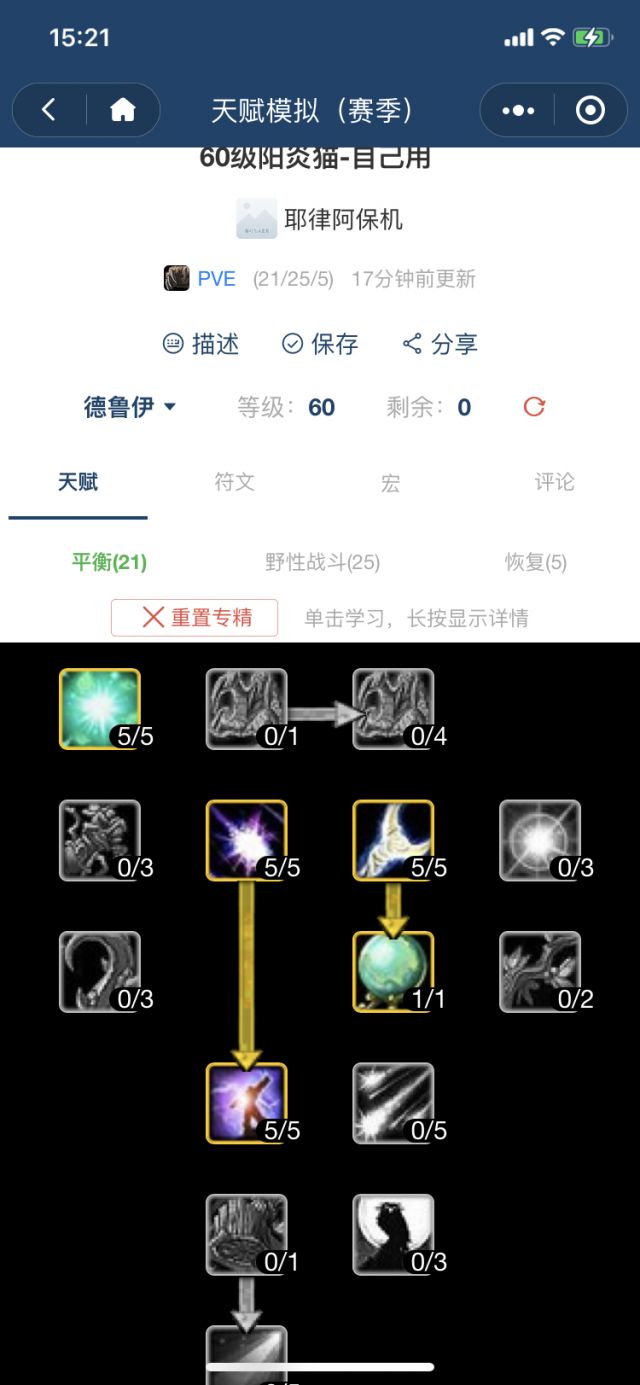Tap the 1/1 green orb talent
The image size is (640, 1385).
(x=393, y=971)
